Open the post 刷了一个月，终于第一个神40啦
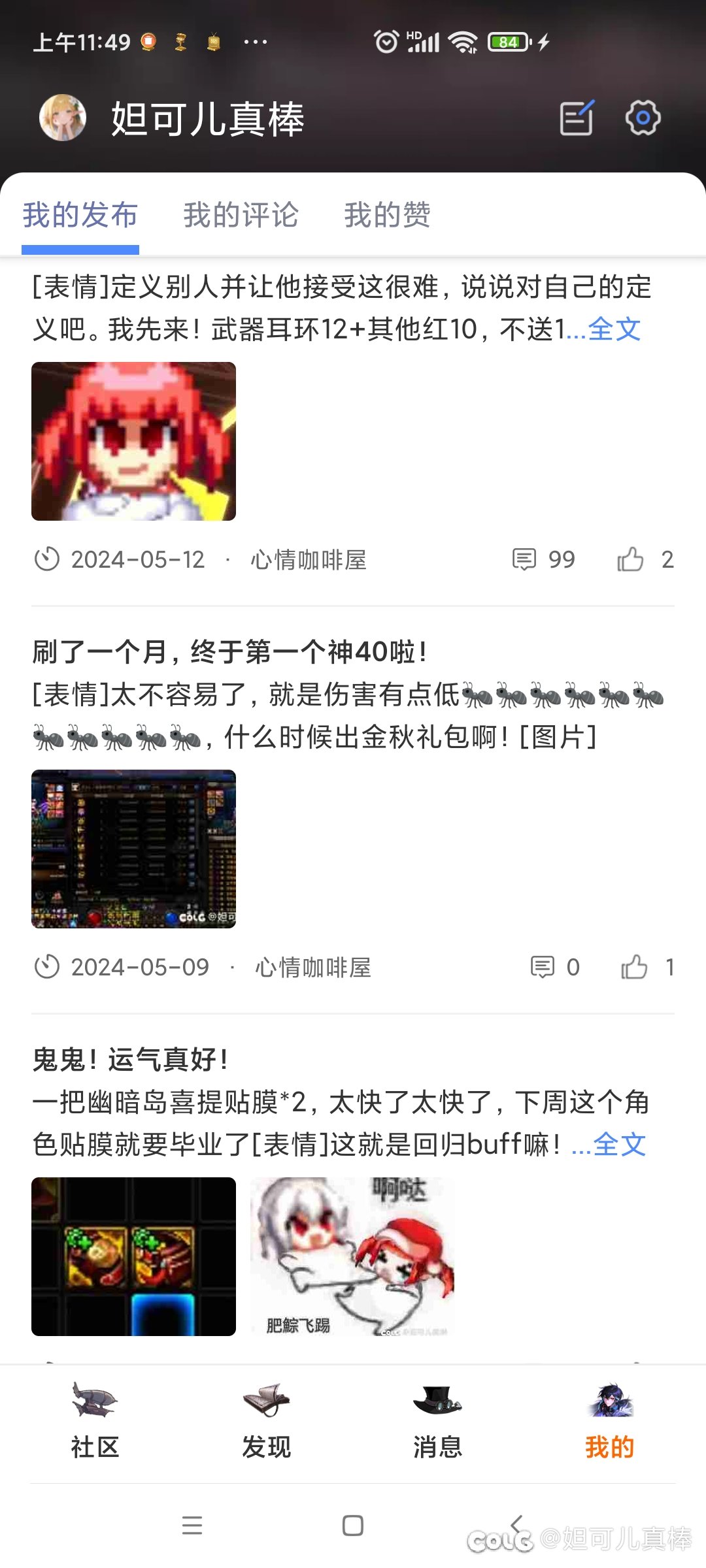706x1568 pixels. point(230,651)
